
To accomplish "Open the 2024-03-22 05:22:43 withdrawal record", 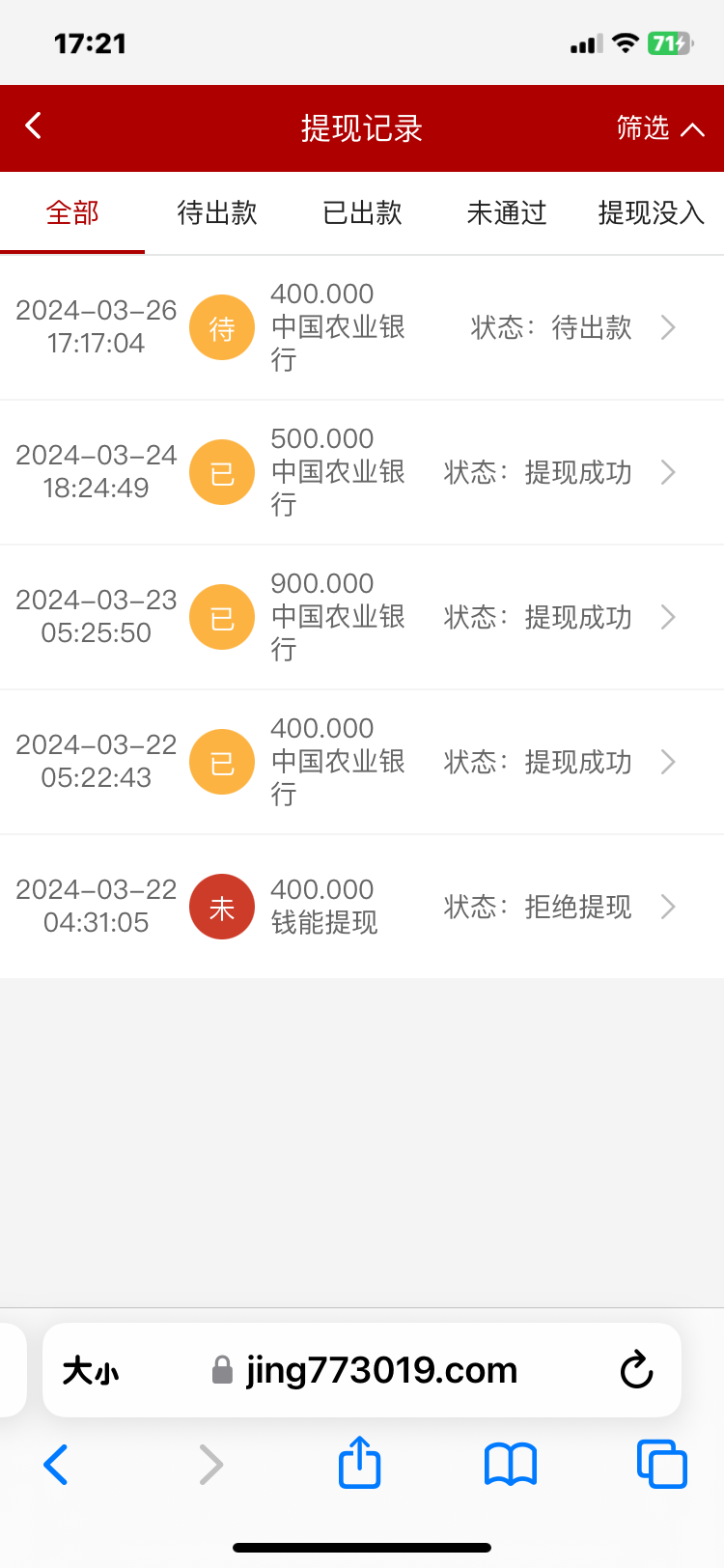I will coord(362,762).
